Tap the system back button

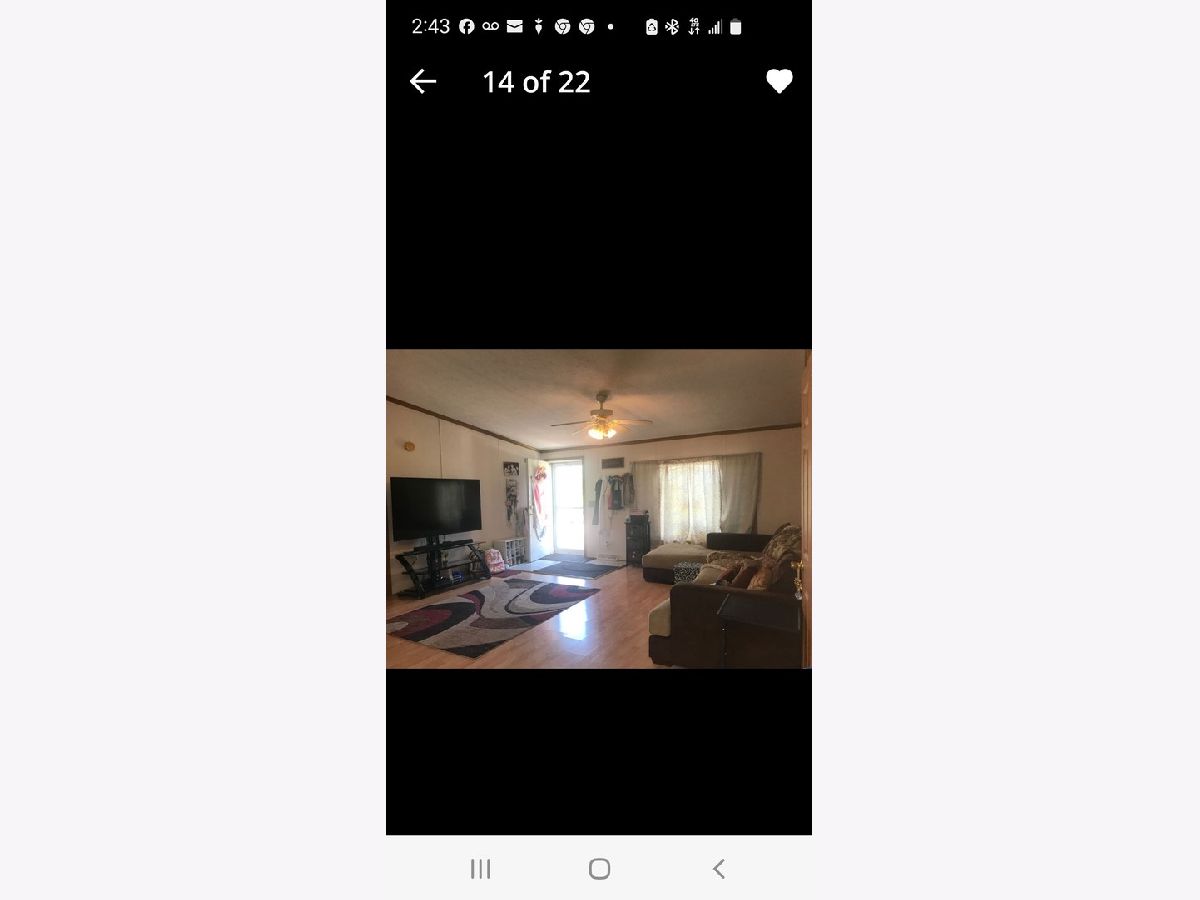point(718,869)
